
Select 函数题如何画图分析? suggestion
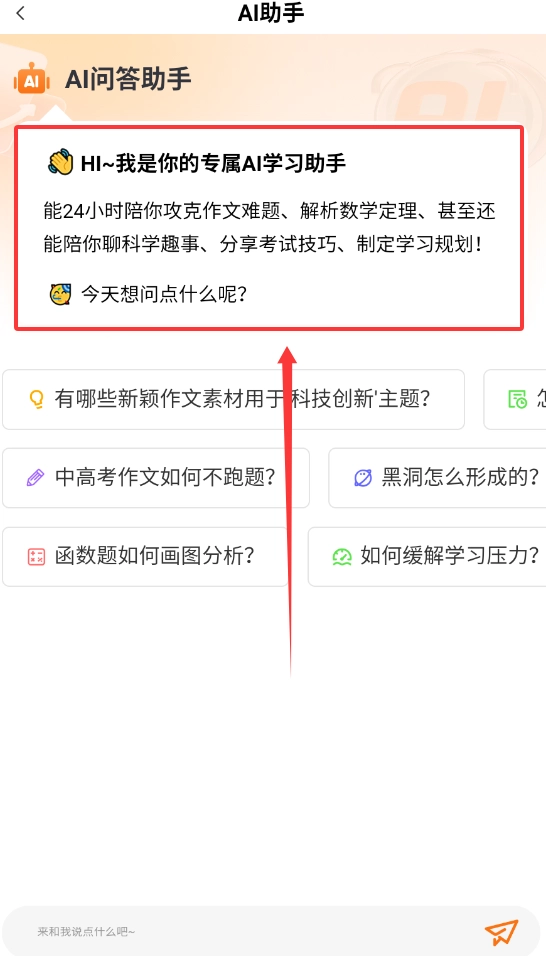pyautogui.click(x=145, y=557)
